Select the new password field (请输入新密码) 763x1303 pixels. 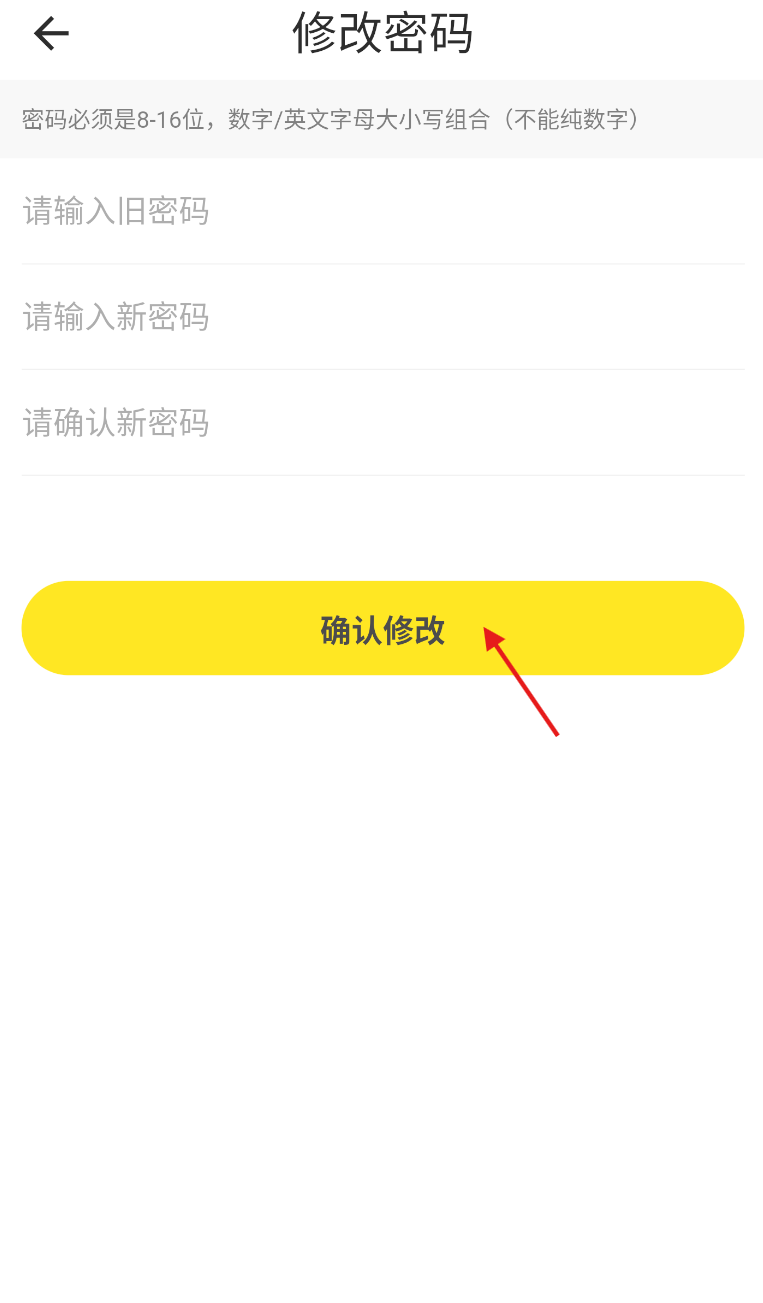380,318
